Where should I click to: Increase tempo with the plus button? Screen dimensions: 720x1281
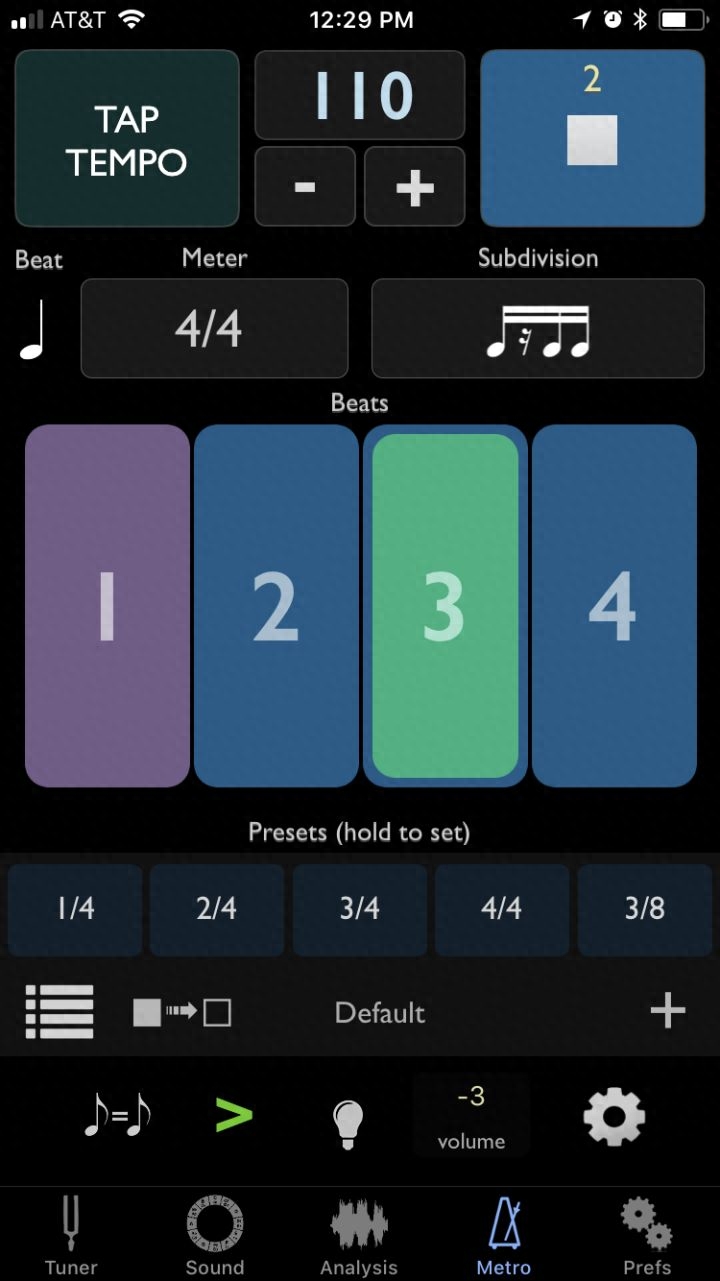[x=414, y=187]
